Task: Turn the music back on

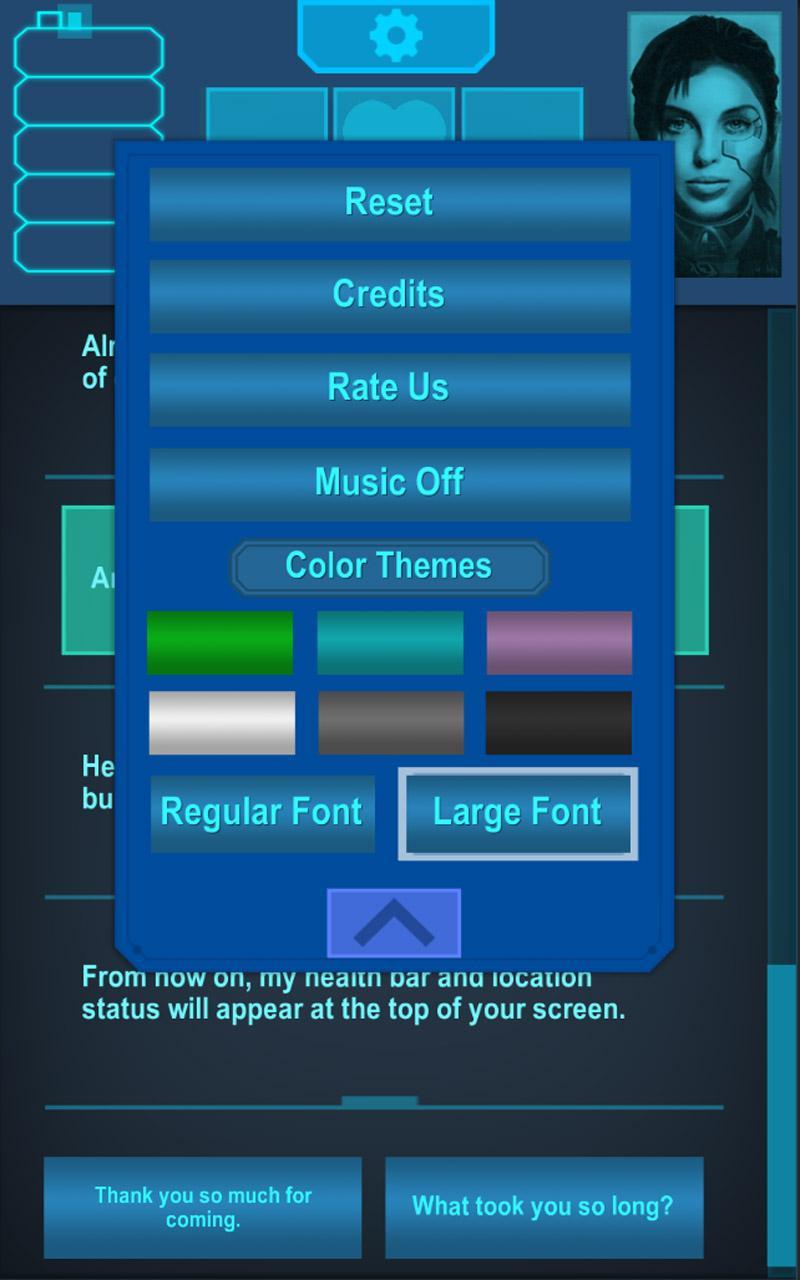Action: coord(389,482)
